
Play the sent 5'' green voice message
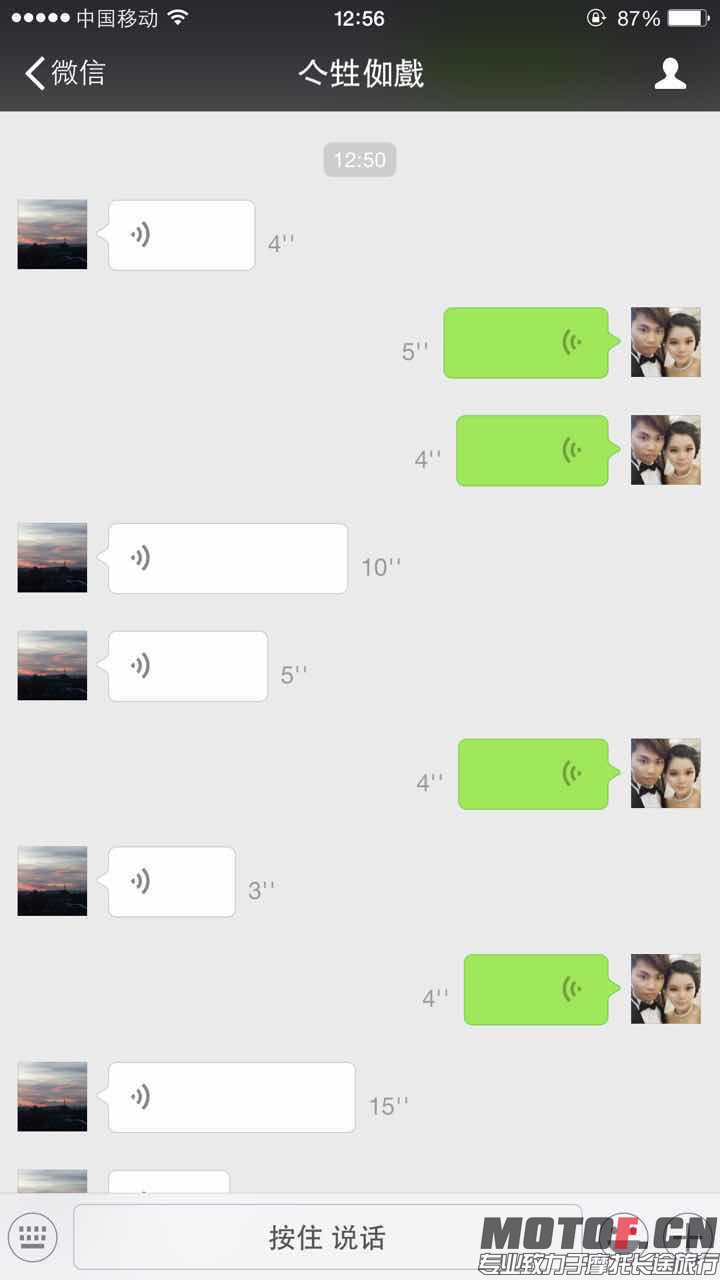(x=525, y=343)
